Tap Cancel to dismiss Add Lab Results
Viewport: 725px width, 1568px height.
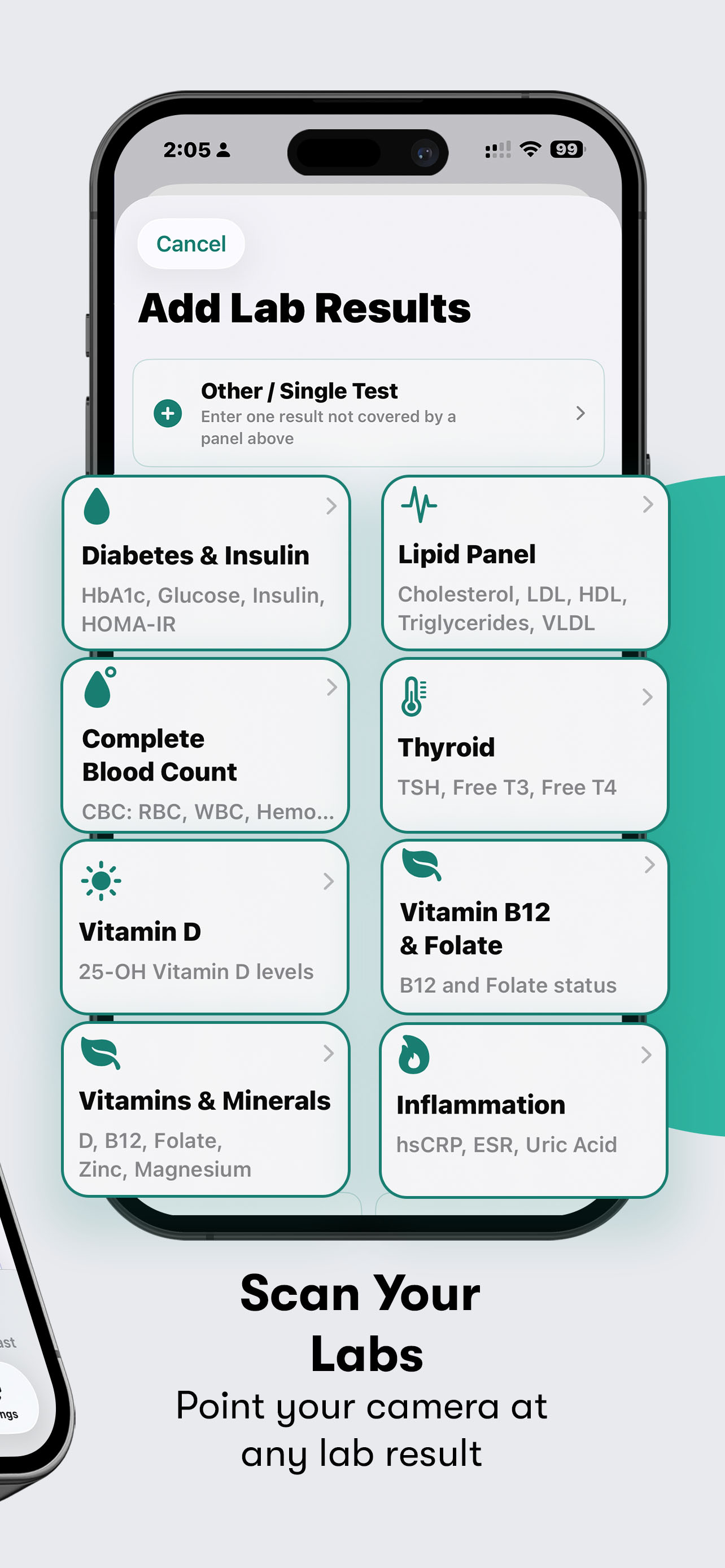pyautogui.click(x=190, y=243)
